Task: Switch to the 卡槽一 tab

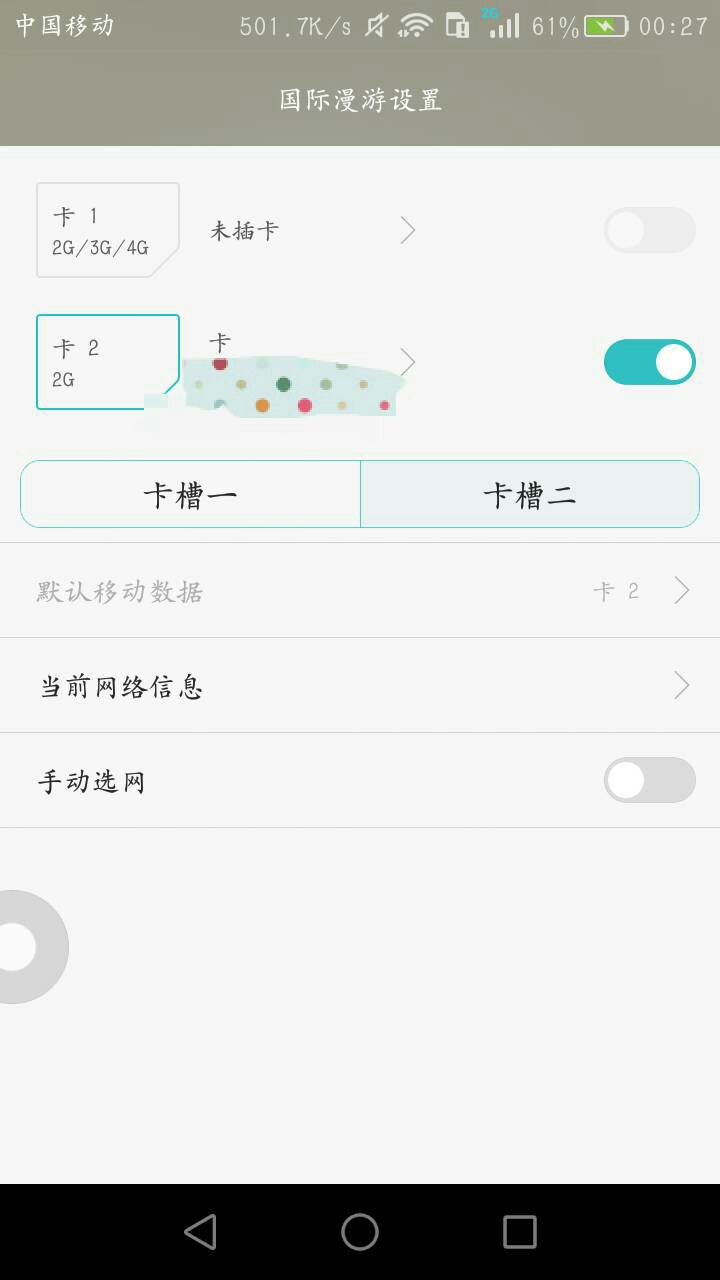Action: (x=190, y=494)
